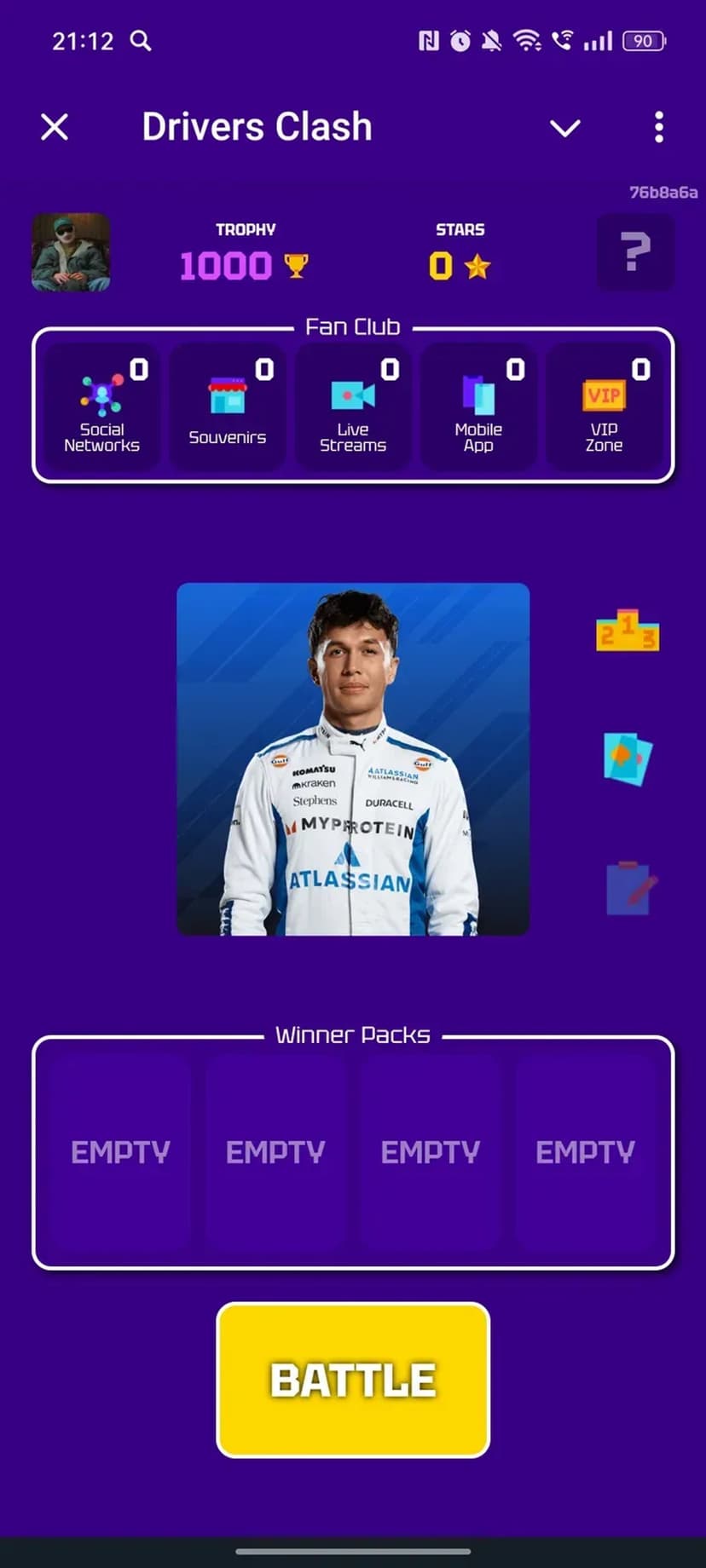Open the cards collection icon
706x1568 pixels.
[628, 758]
